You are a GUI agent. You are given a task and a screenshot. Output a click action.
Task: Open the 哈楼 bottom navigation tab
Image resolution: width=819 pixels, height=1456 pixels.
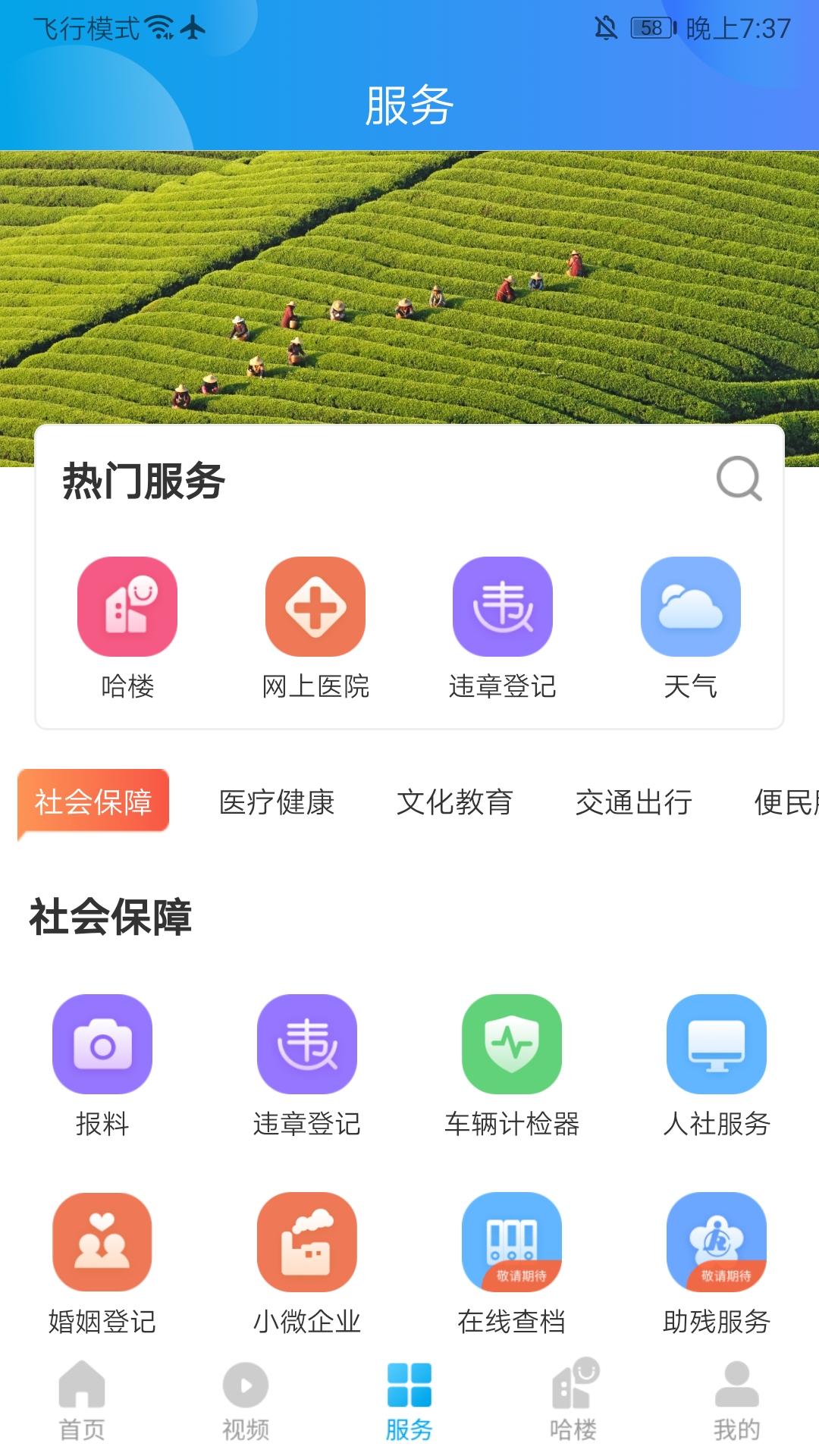pyautogui.click(x=573, y=1401)
